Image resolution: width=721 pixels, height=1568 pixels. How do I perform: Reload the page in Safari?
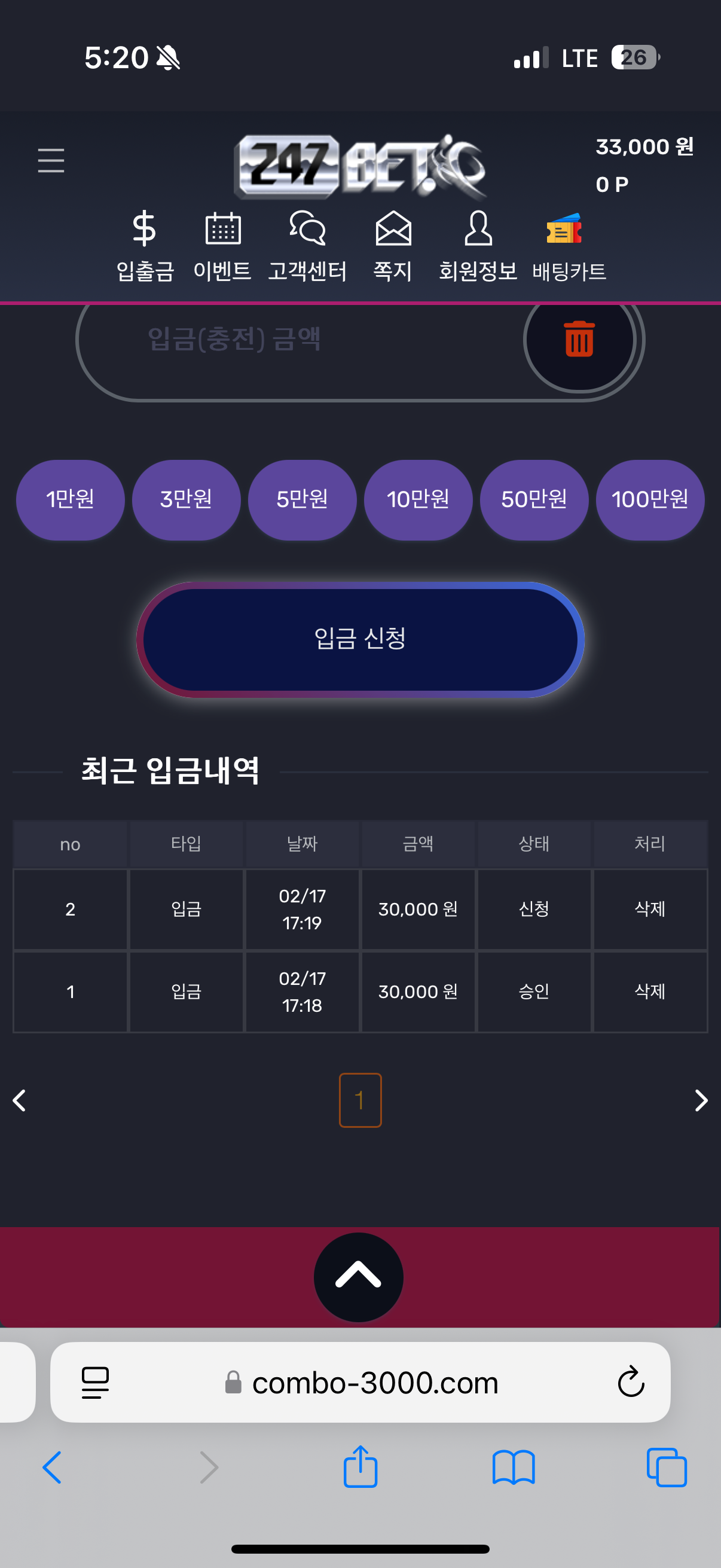(x=631, y=1382)
